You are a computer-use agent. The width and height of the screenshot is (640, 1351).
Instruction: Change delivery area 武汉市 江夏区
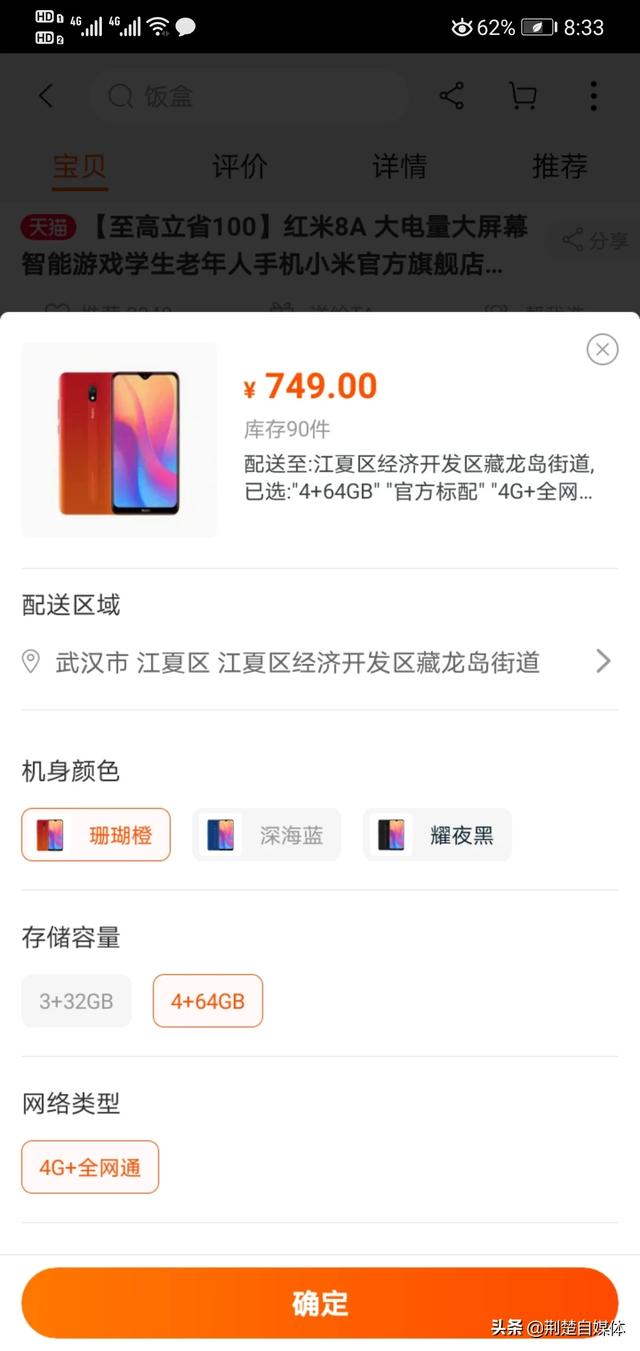point(318,662)
